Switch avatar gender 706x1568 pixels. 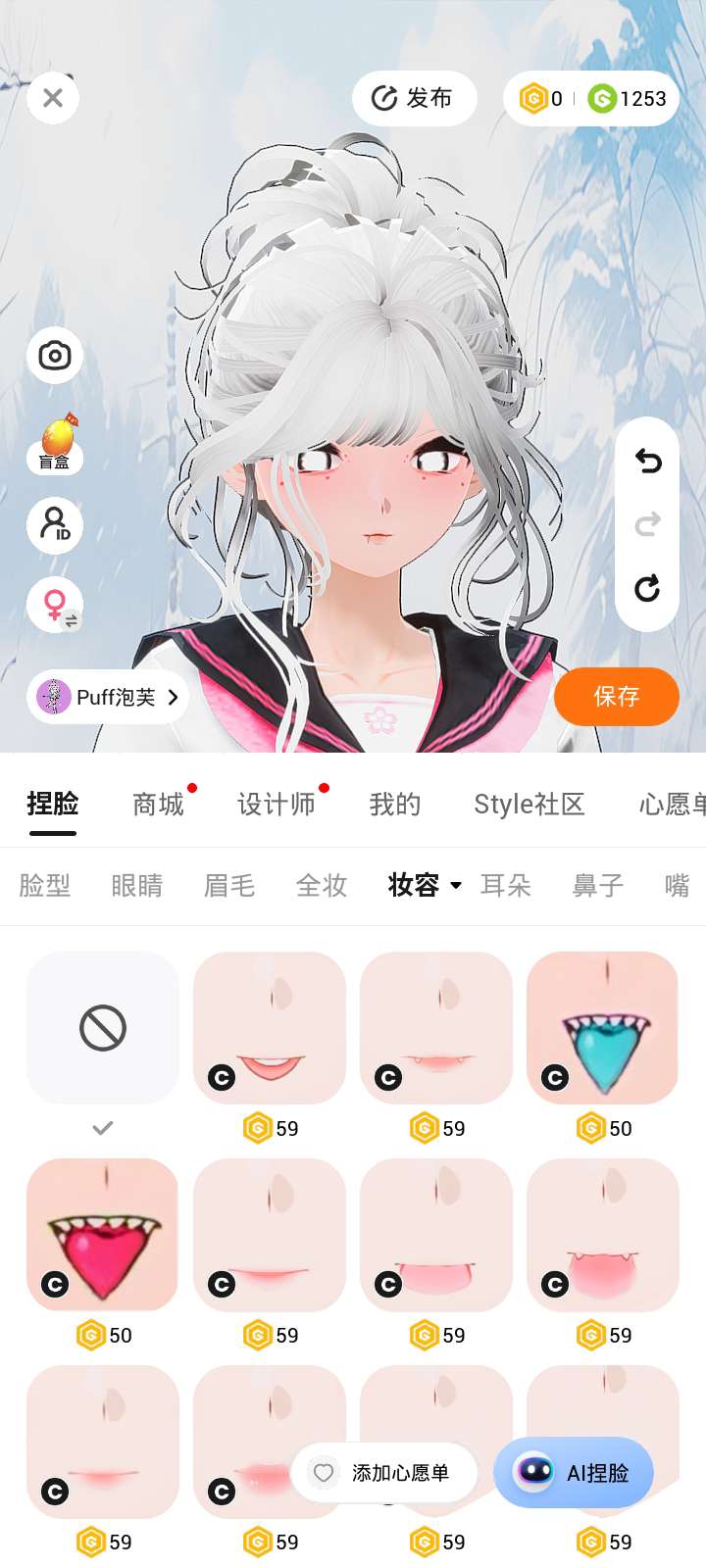pos(55,604)
